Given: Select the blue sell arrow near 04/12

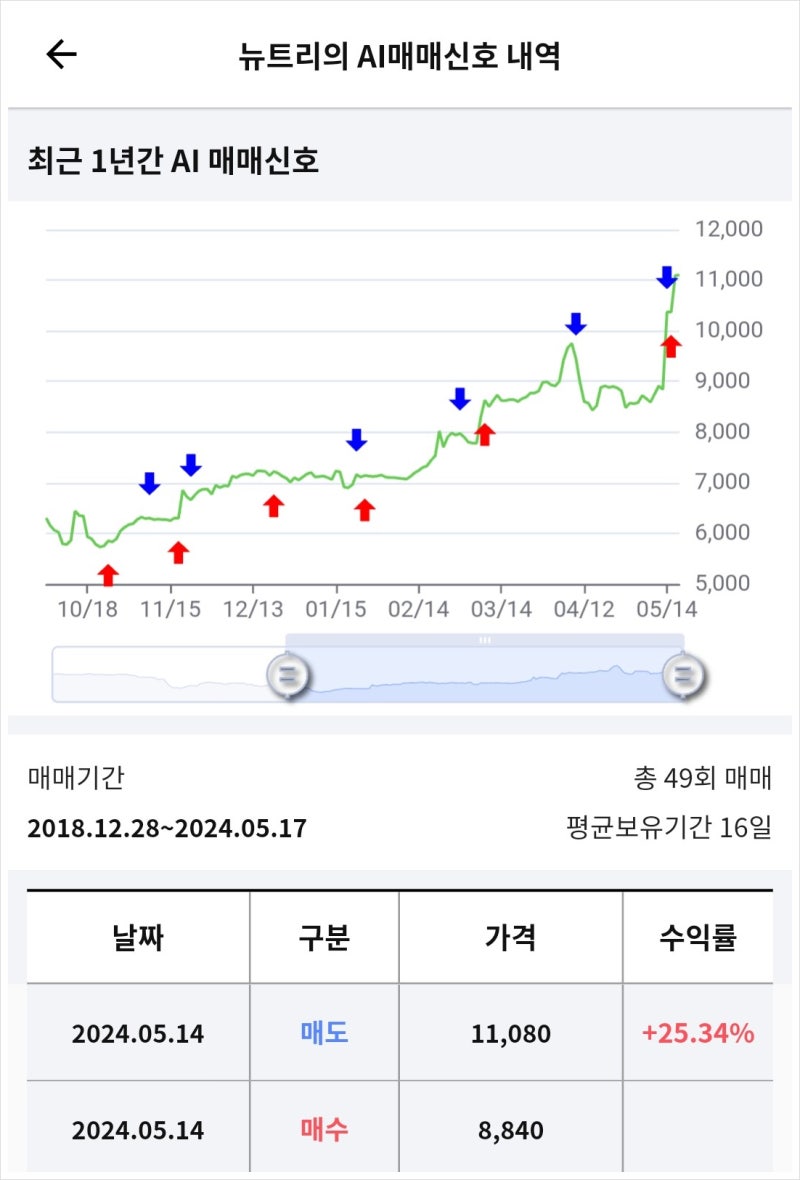Looking at the screenshot, I should click(x=577, y=324).
